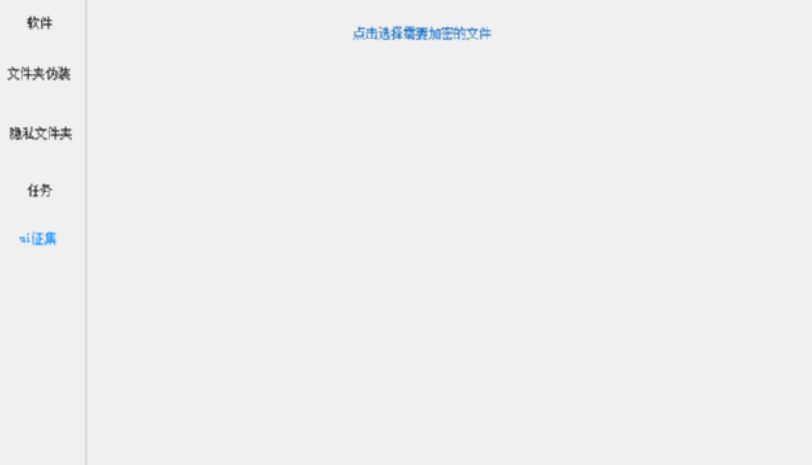The image size is (812, 465).
Task: Select the 任务 sidebar item
Action: point(40,190)
